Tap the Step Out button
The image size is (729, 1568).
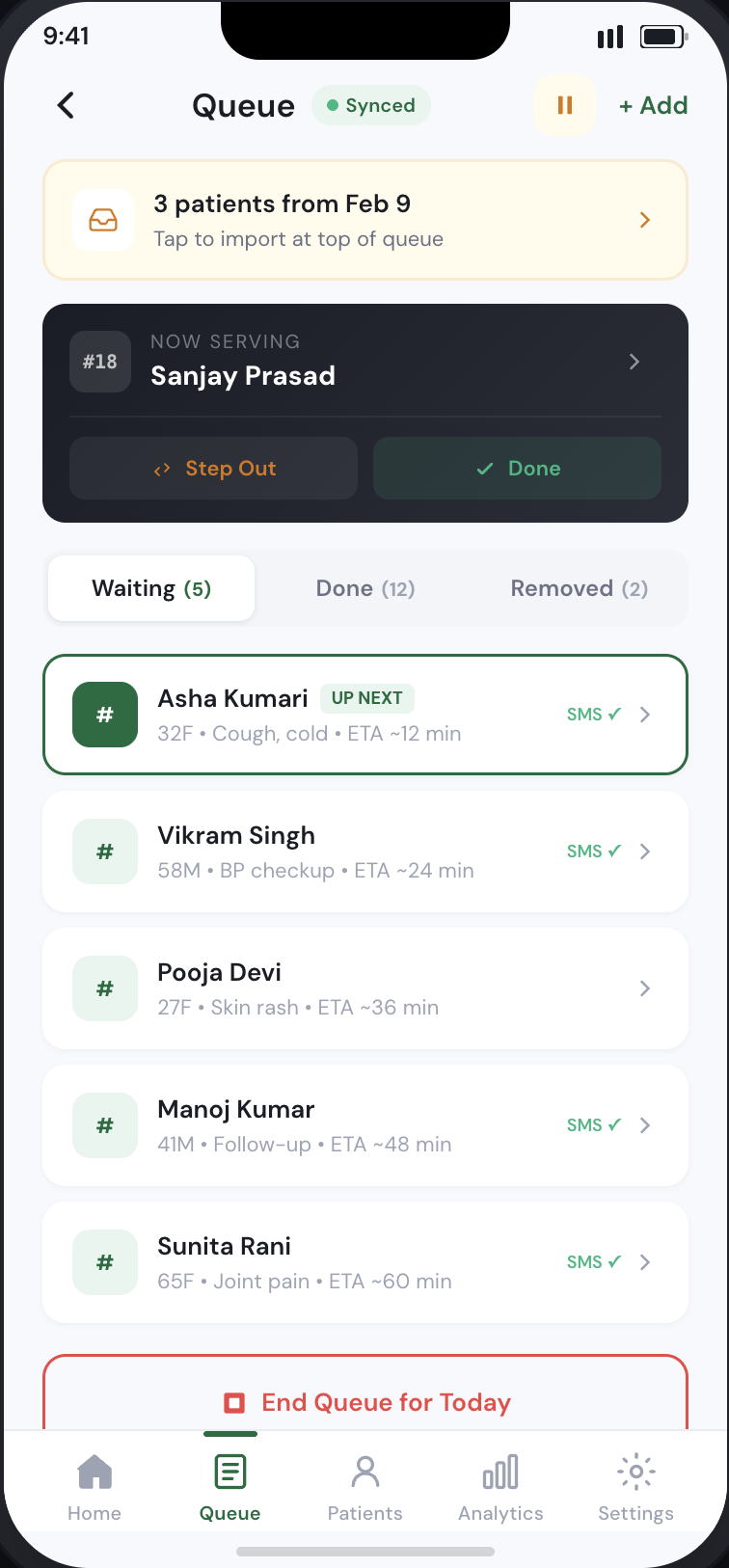[214, 469]
